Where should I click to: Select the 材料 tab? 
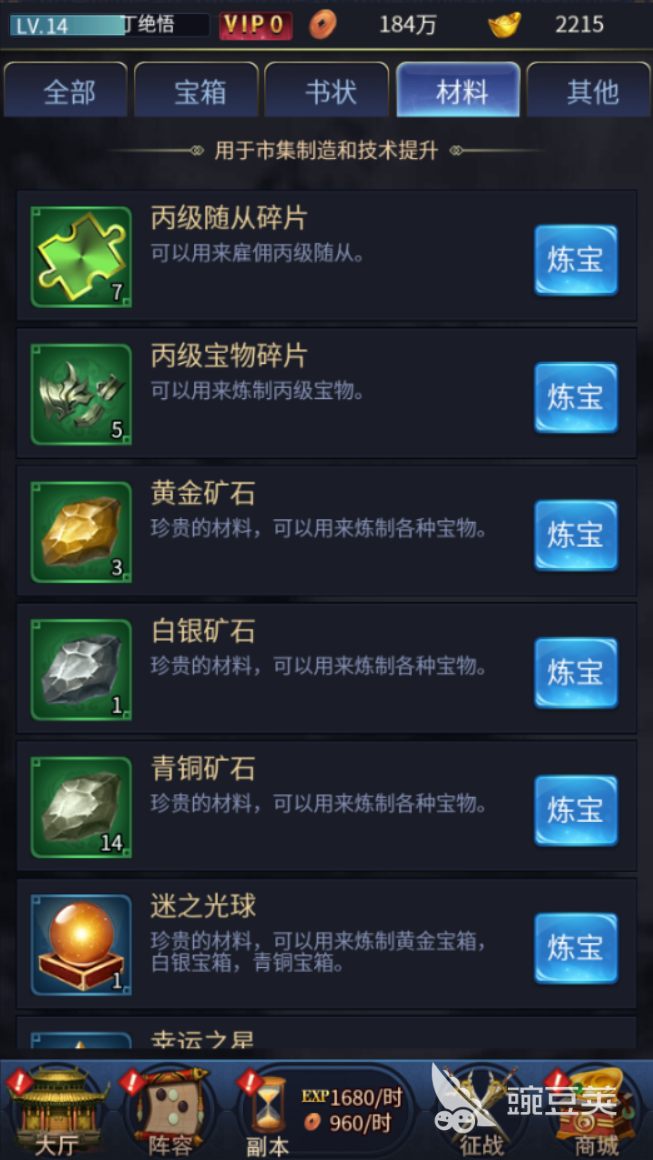pyautogui.click(x=459, y=92)
